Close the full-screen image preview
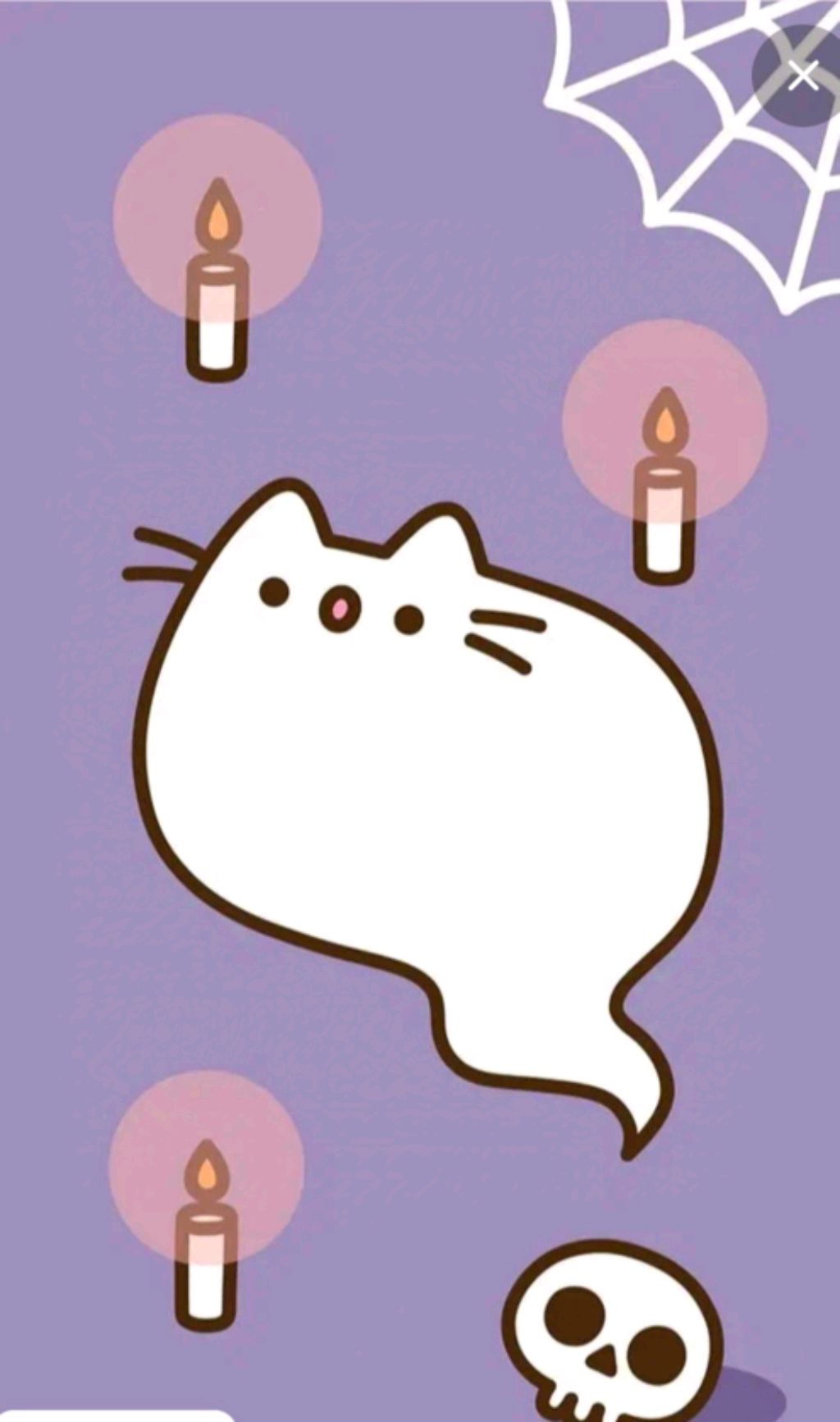The image size is (840, 1422). [801, 75]
